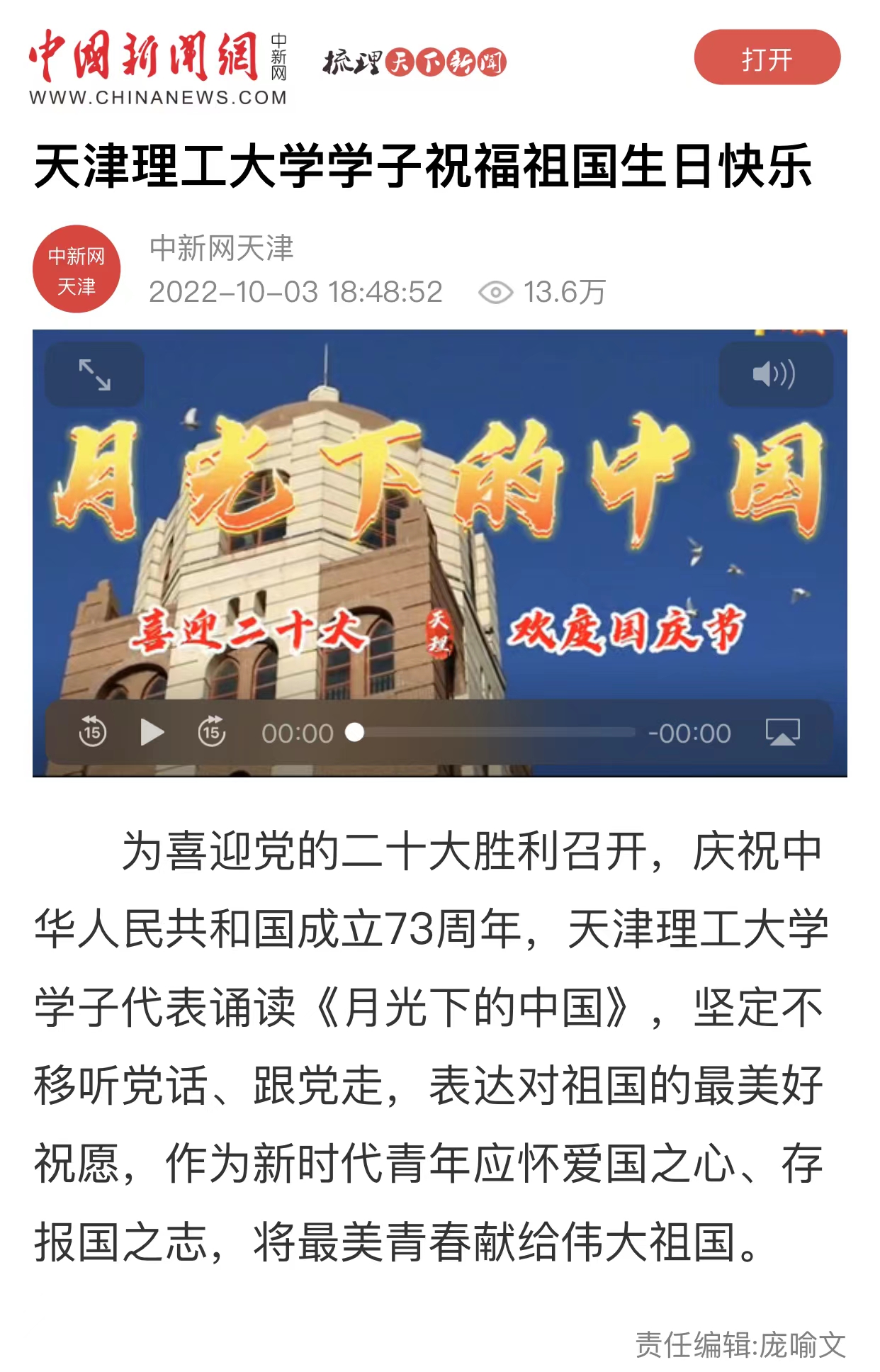
Task: Tap the red 打开 button
Action: pos(767,57)
